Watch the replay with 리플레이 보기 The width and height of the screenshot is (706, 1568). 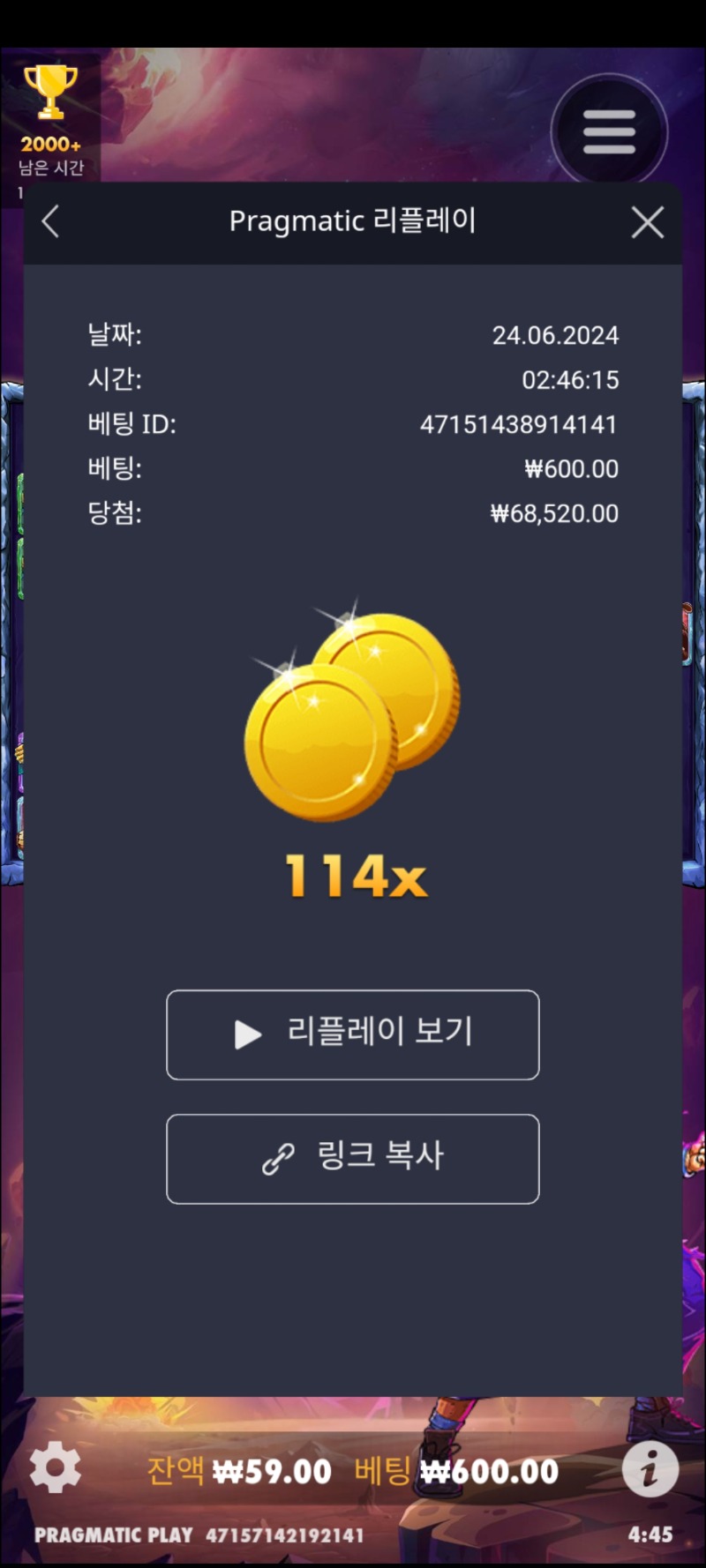pos(352,1034)
